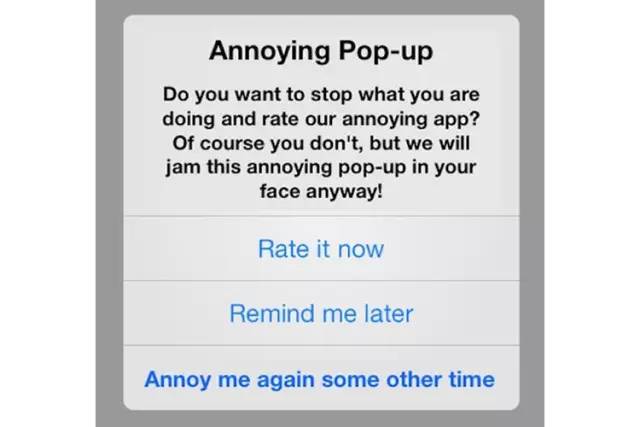640x427 pixels.
Task: Choose Rate it now
Action: pyautogui.click(x=320, y=248)
